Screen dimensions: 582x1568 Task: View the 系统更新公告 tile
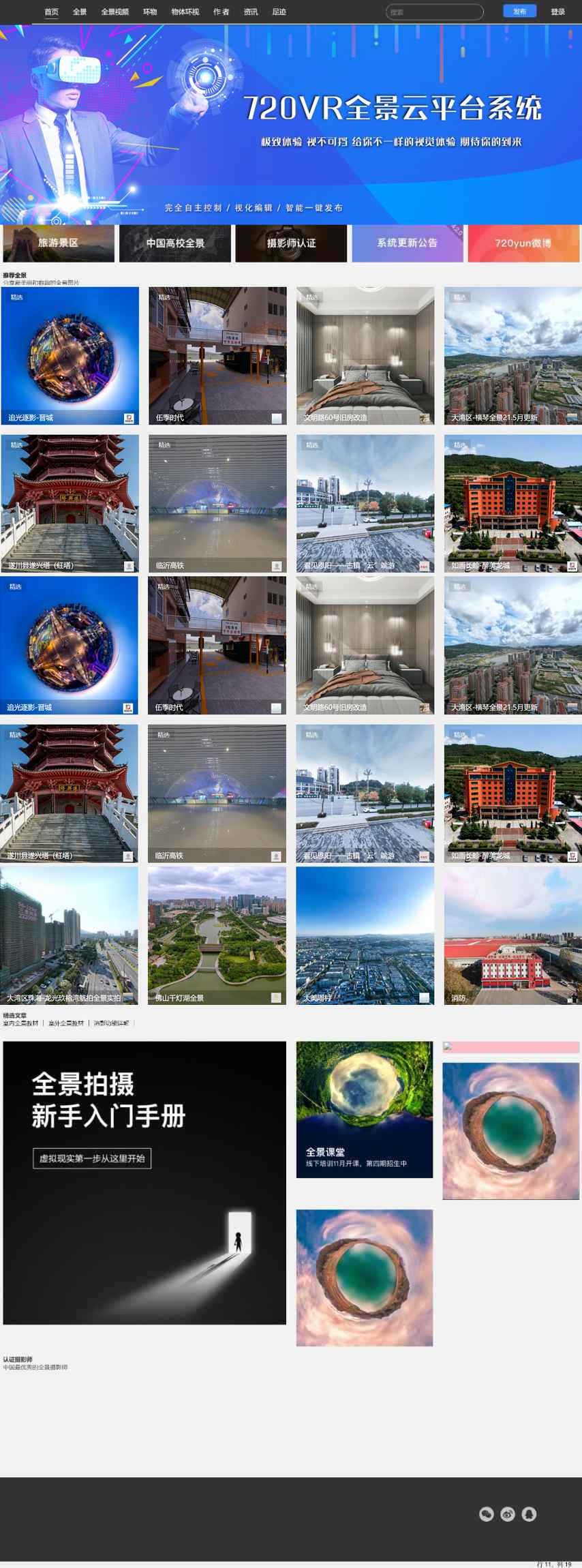pyautogui.click(x=407, y=243)
